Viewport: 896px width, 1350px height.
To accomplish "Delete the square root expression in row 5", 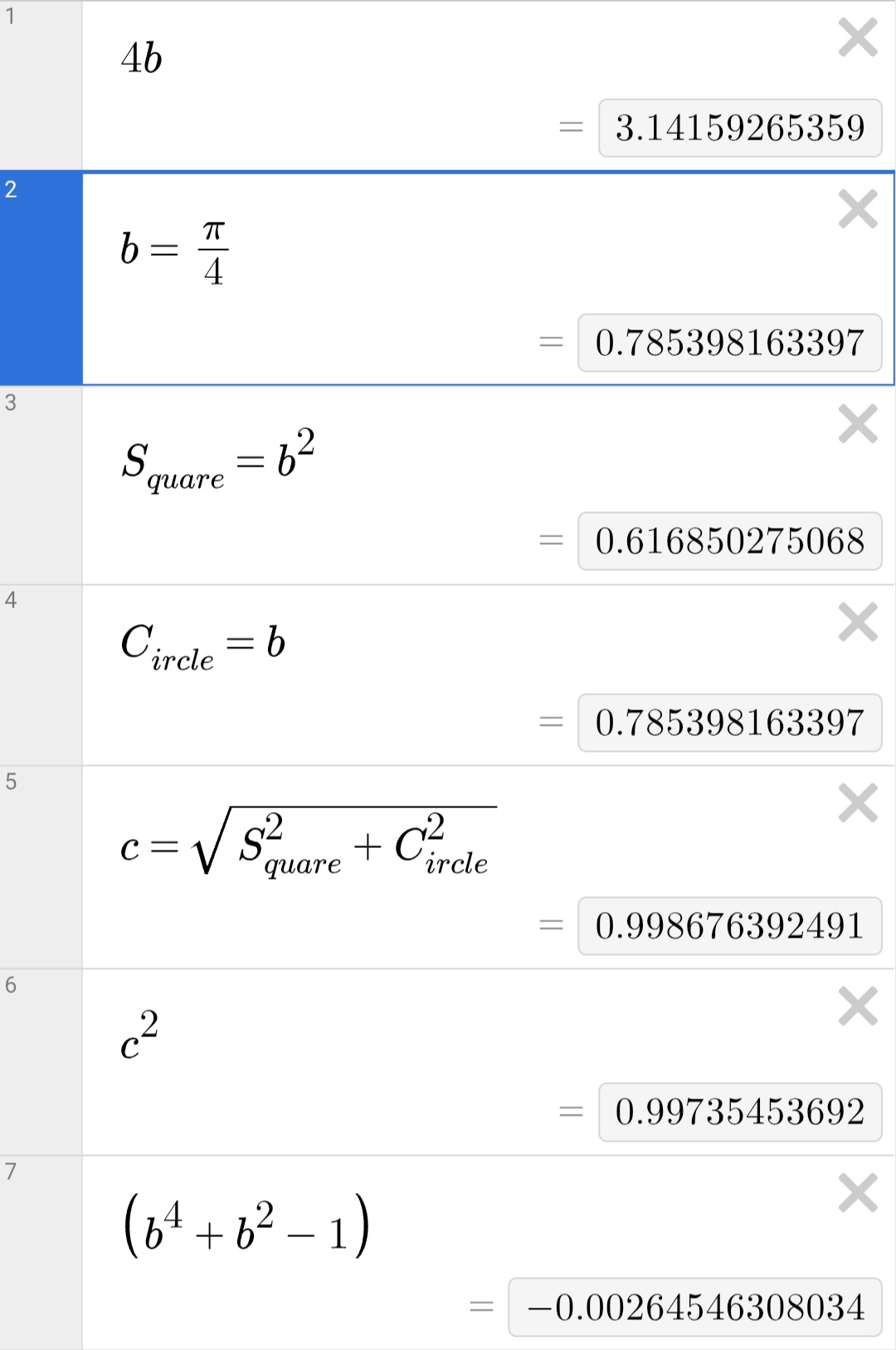I will click(x=856, y=802).
